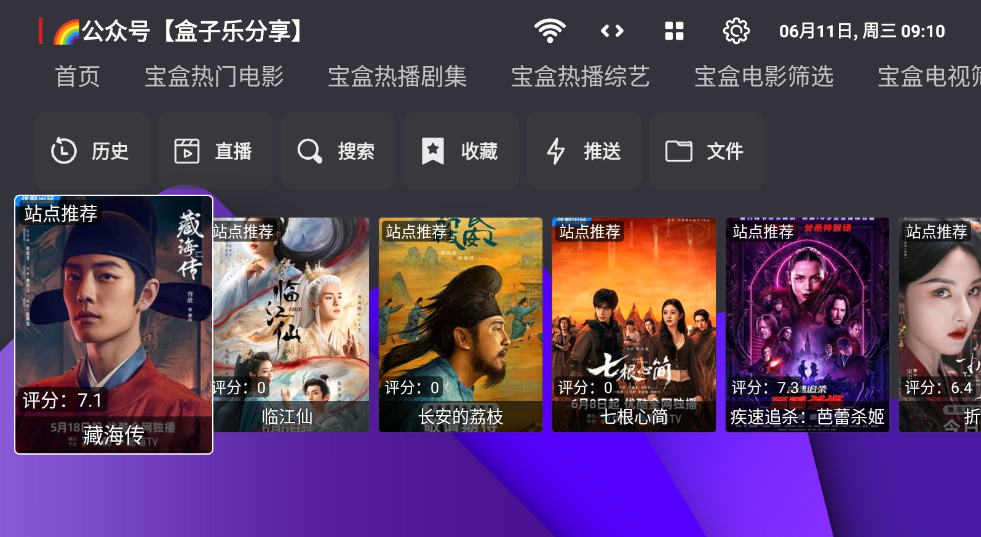Open the 宝盒电影筛选 tab
This screenshot has width=981, height=537.
(764, 77)
